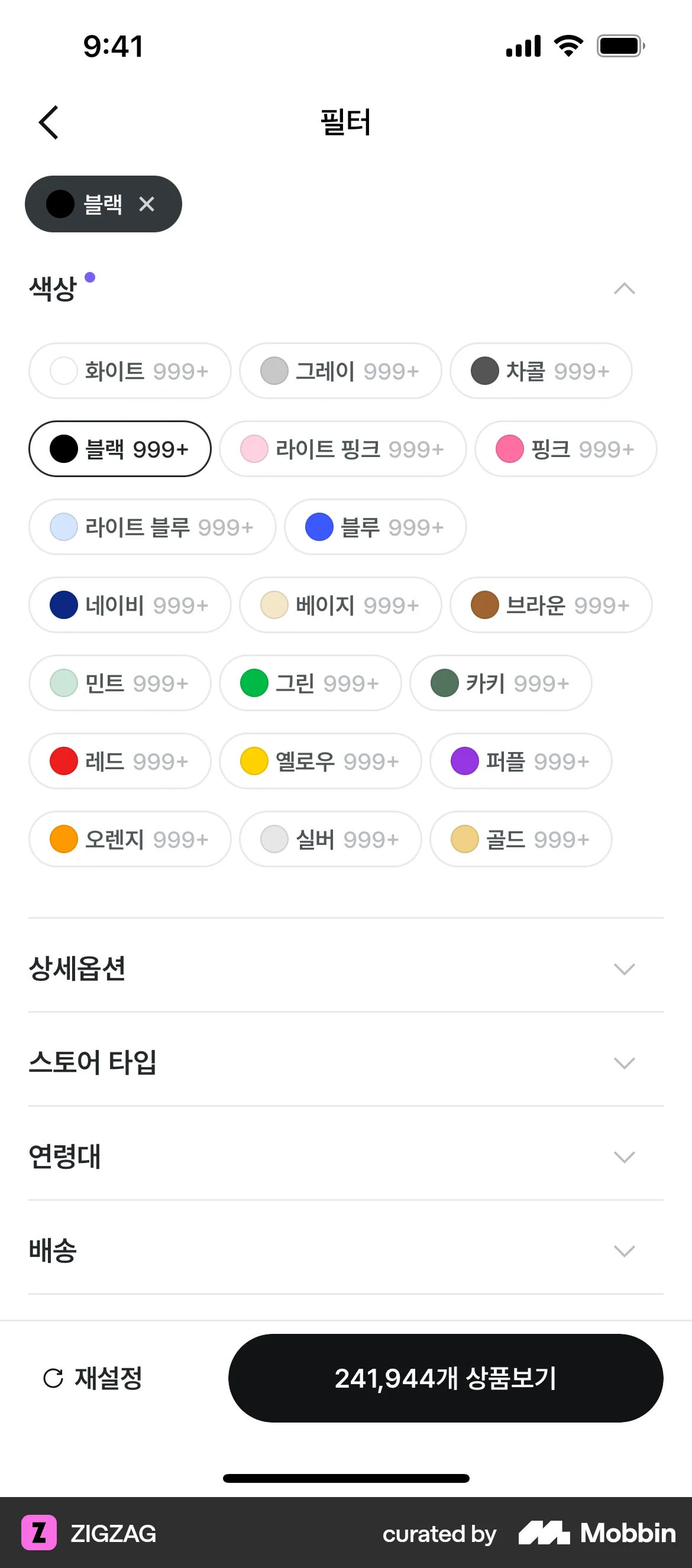Viewport: 692px width, 1568px height.
Task: Expand the 배송 section
Action: pos(623,1252)
